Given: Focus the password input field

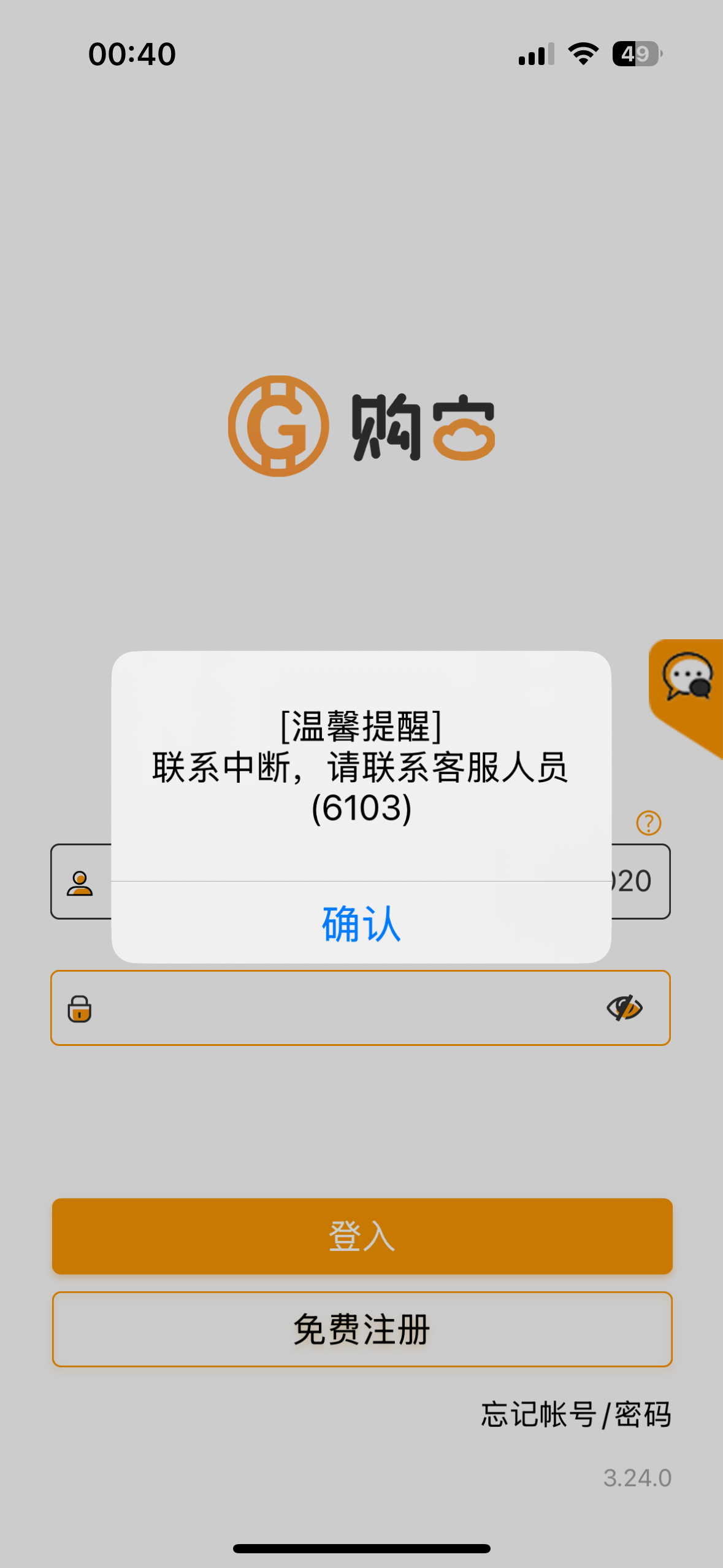Looking at the screenshot, I should (x=343, y=1008).
